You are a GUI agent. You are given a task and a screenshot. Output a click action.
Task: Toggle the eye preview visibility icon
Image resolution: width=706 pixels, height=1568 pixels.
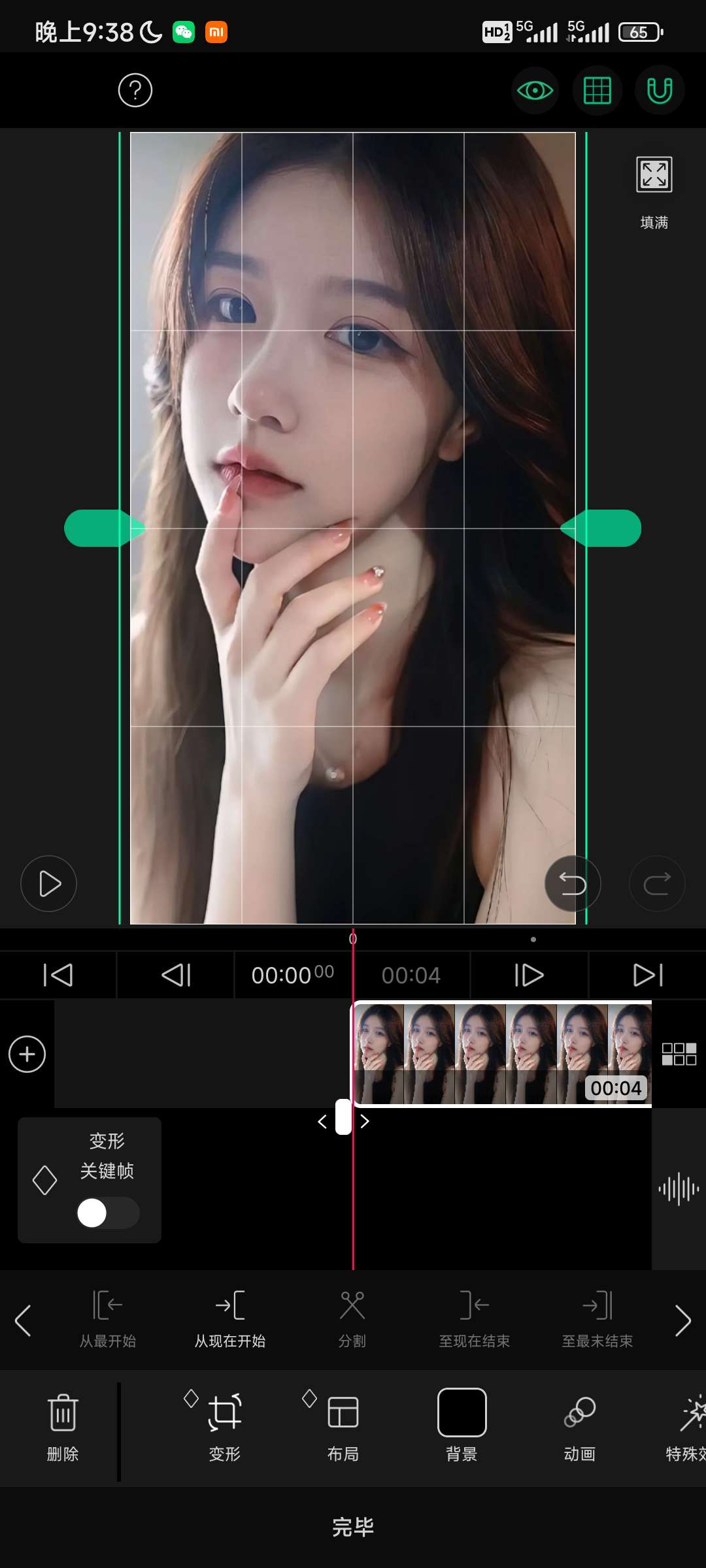point(535,90)
